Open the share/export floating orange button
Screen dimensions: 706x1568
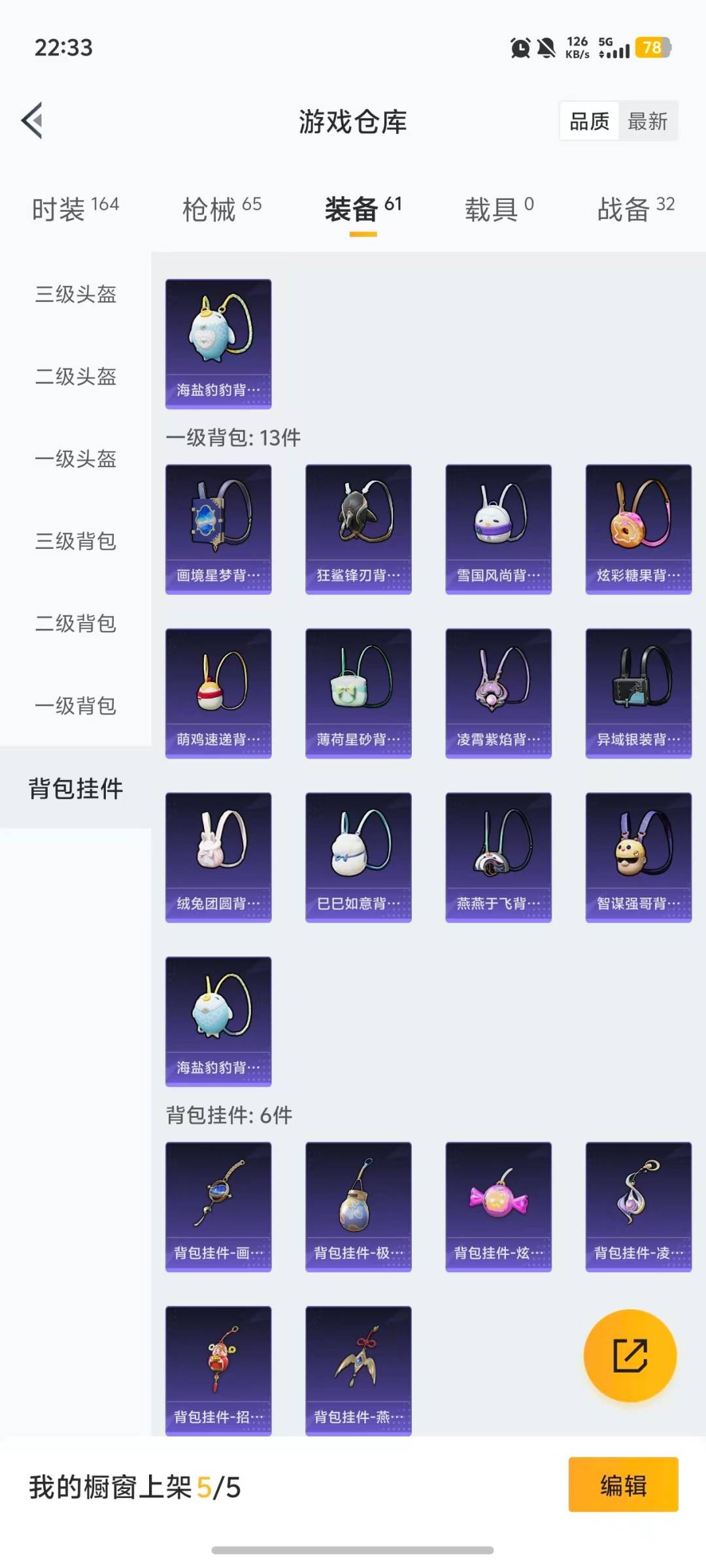click(631, 1356)
